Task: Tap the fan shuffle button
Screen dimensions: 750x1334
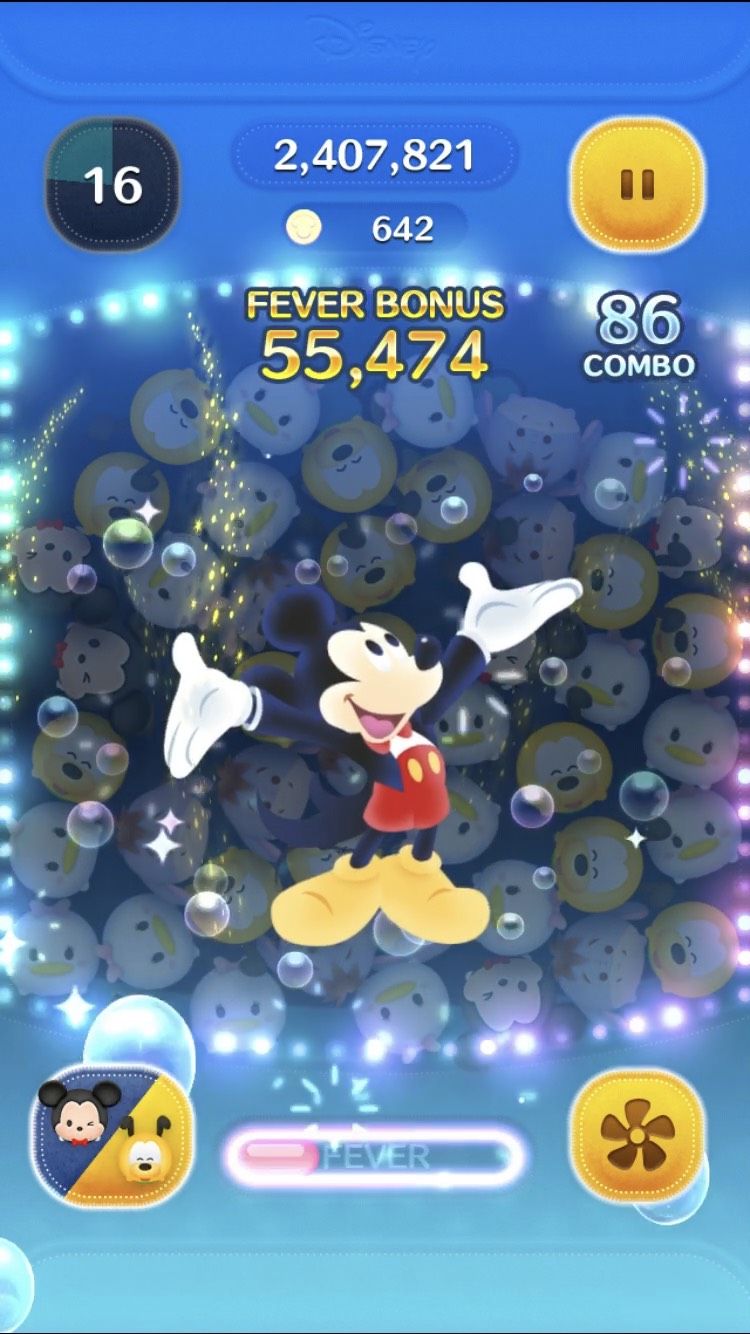Action: coord(637,1136)
